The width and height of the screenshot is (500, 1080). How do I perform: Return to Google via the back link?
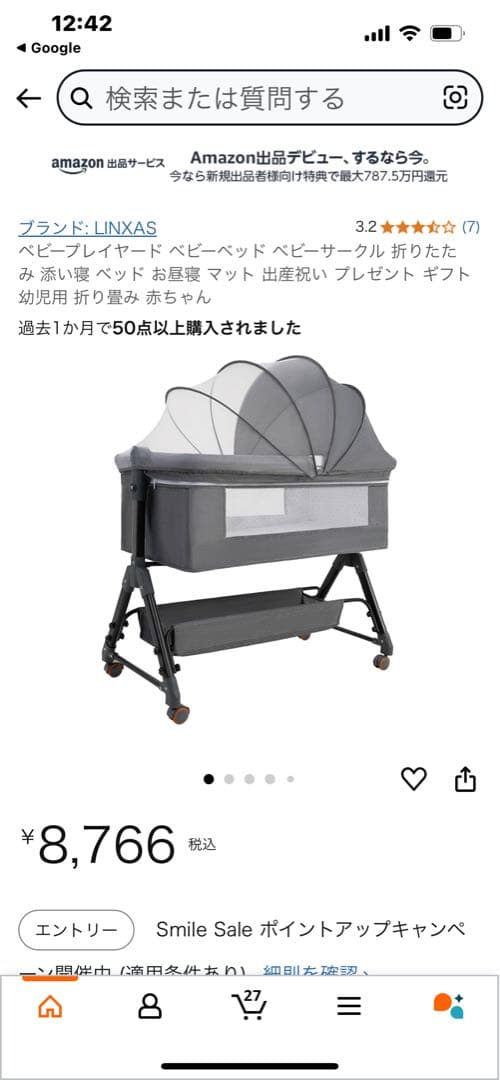coord(48,48)
